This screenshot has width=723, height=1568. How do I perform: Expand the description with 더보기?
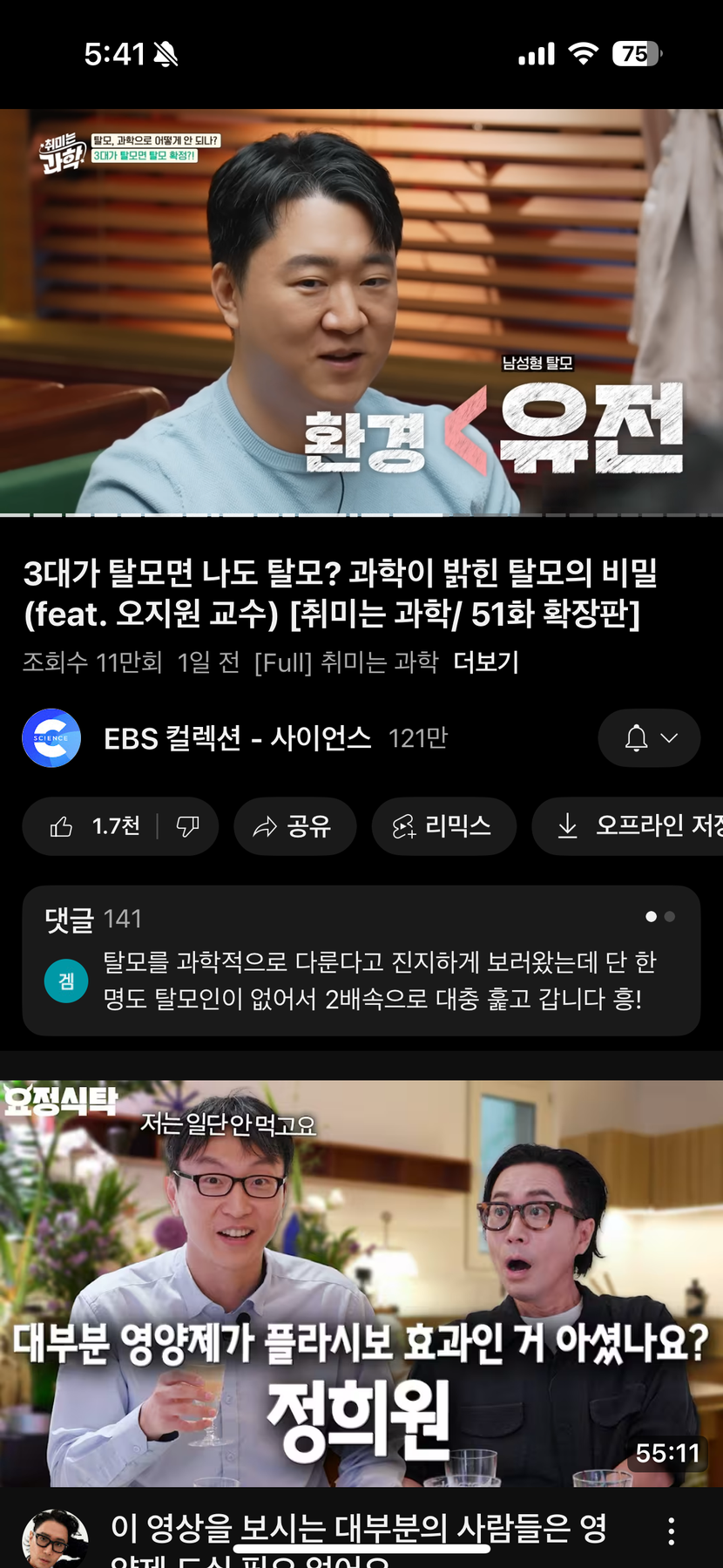coord(486,662)
